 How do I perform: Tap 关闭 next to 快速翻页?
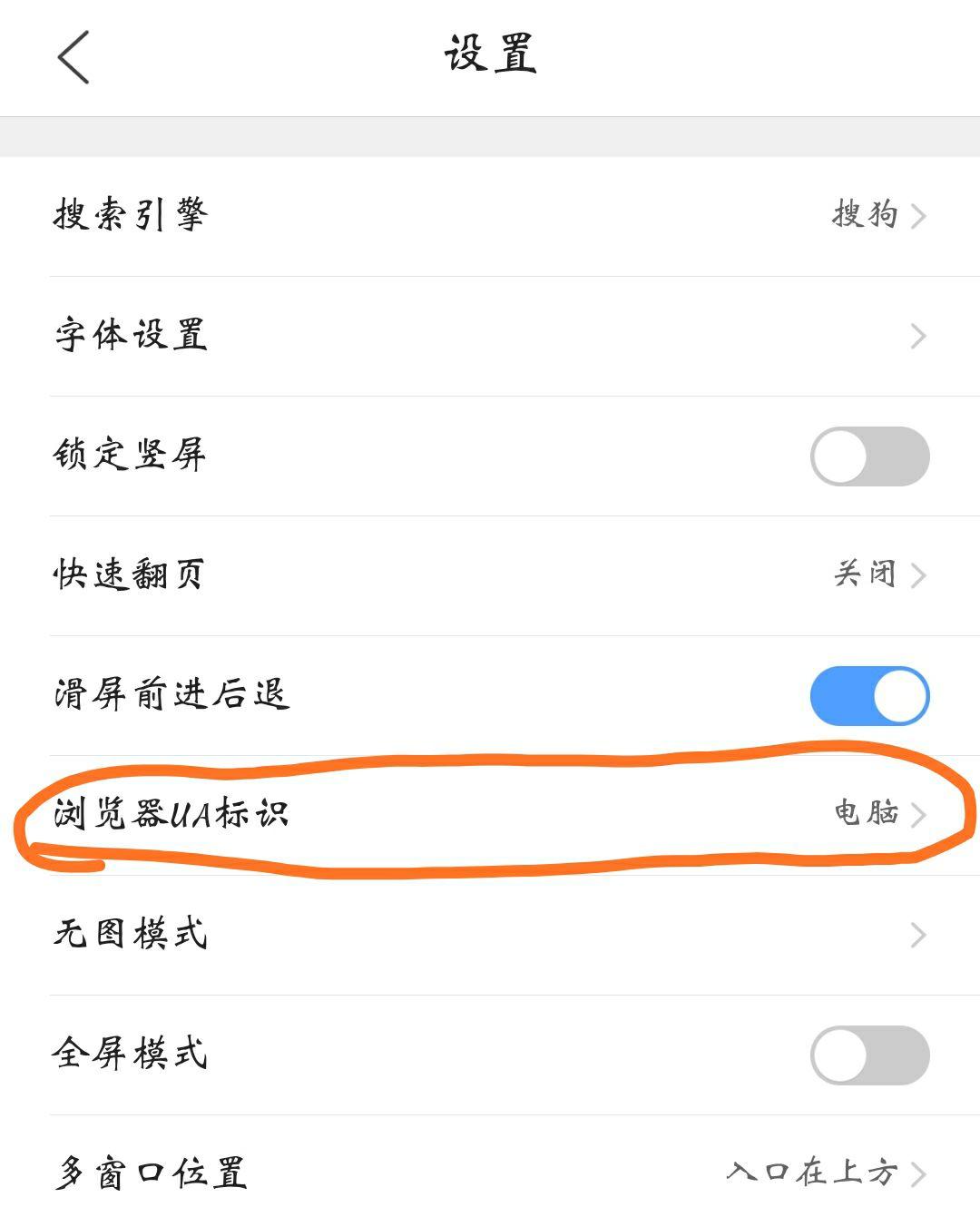pyautogui.click(x=862, y=574)
